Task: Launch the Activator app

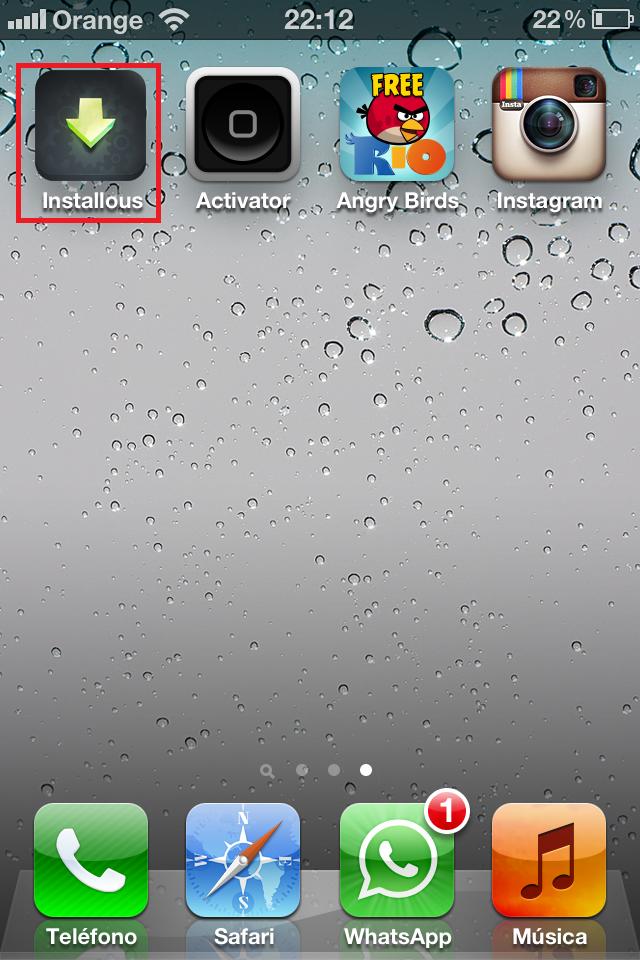Action: coord(243,125)
